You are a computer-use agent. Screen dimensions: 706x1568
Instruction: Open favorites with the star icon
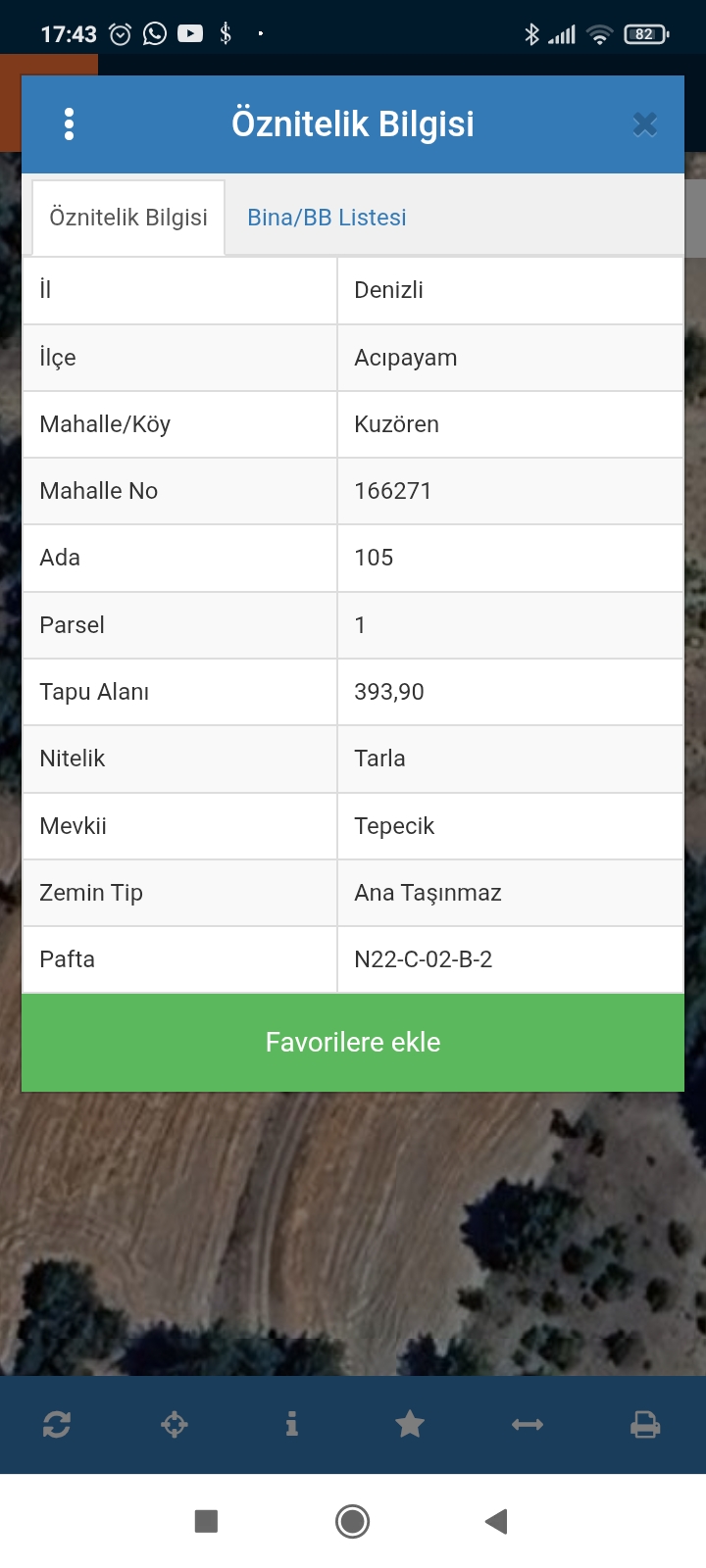click(x=410, y=1424)
